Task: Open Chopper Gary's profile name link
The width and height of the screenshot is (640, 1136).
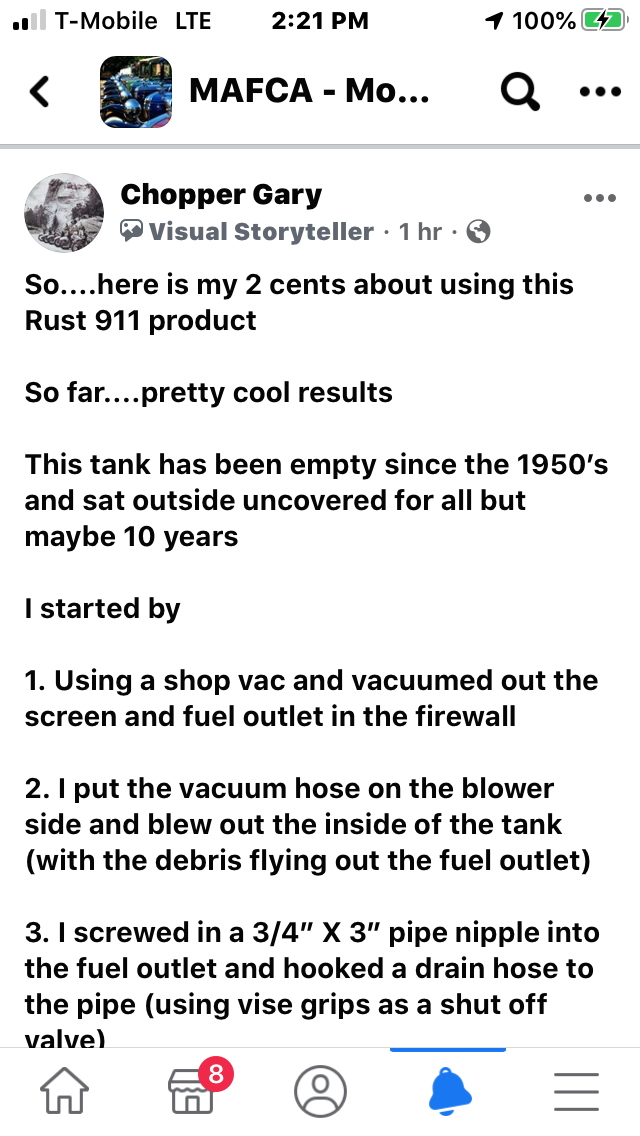Action: pos(220,194)
